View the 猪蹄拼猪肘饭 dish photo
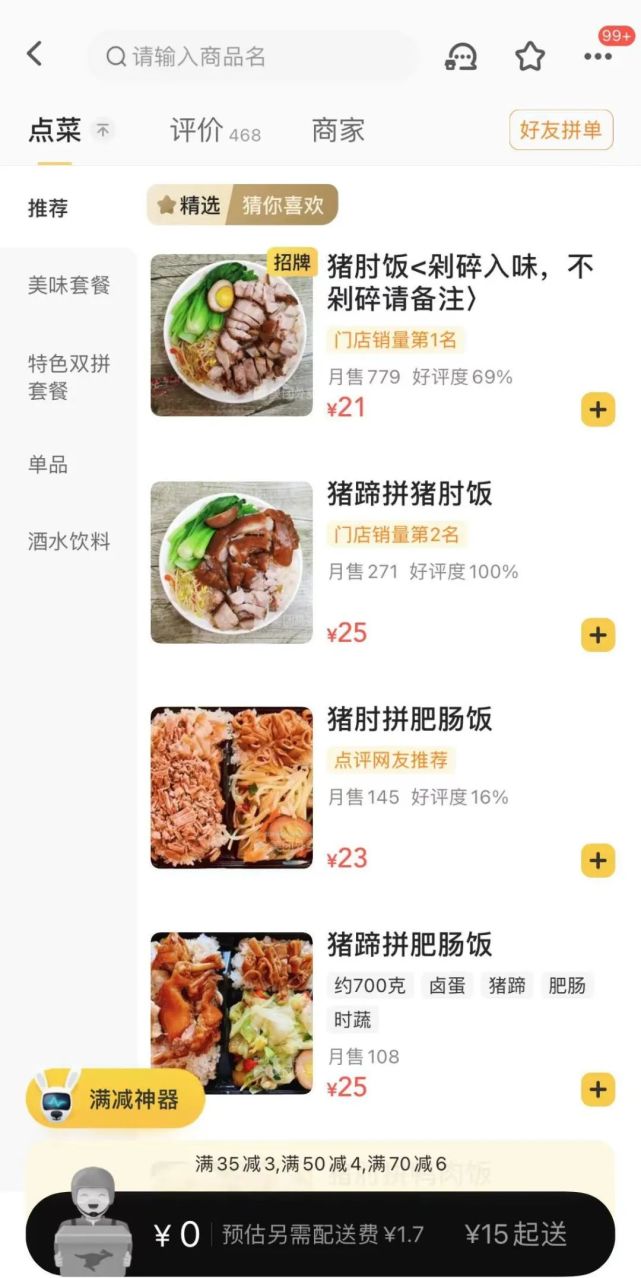This screenshot has height=1278, width=641. (x=232, y=562)
